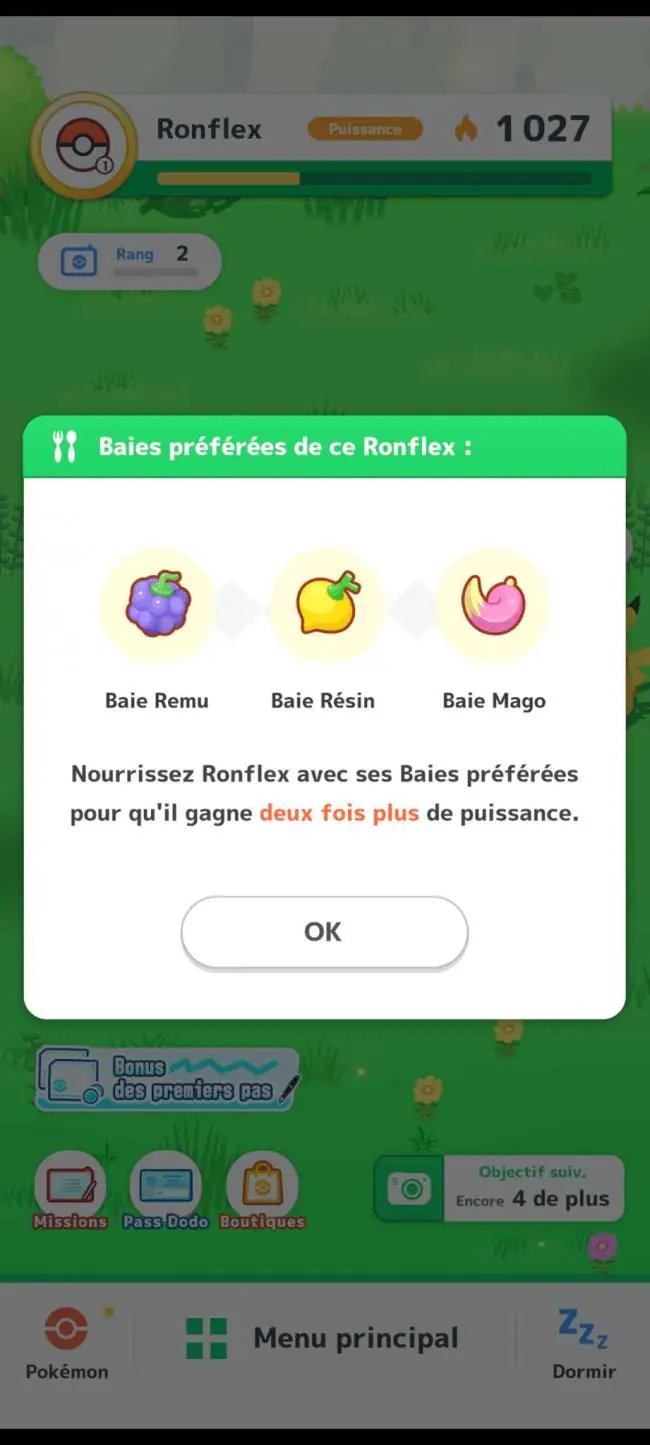The image size is (650, 1445).
Task: Open Missions
Action: 70,1190
